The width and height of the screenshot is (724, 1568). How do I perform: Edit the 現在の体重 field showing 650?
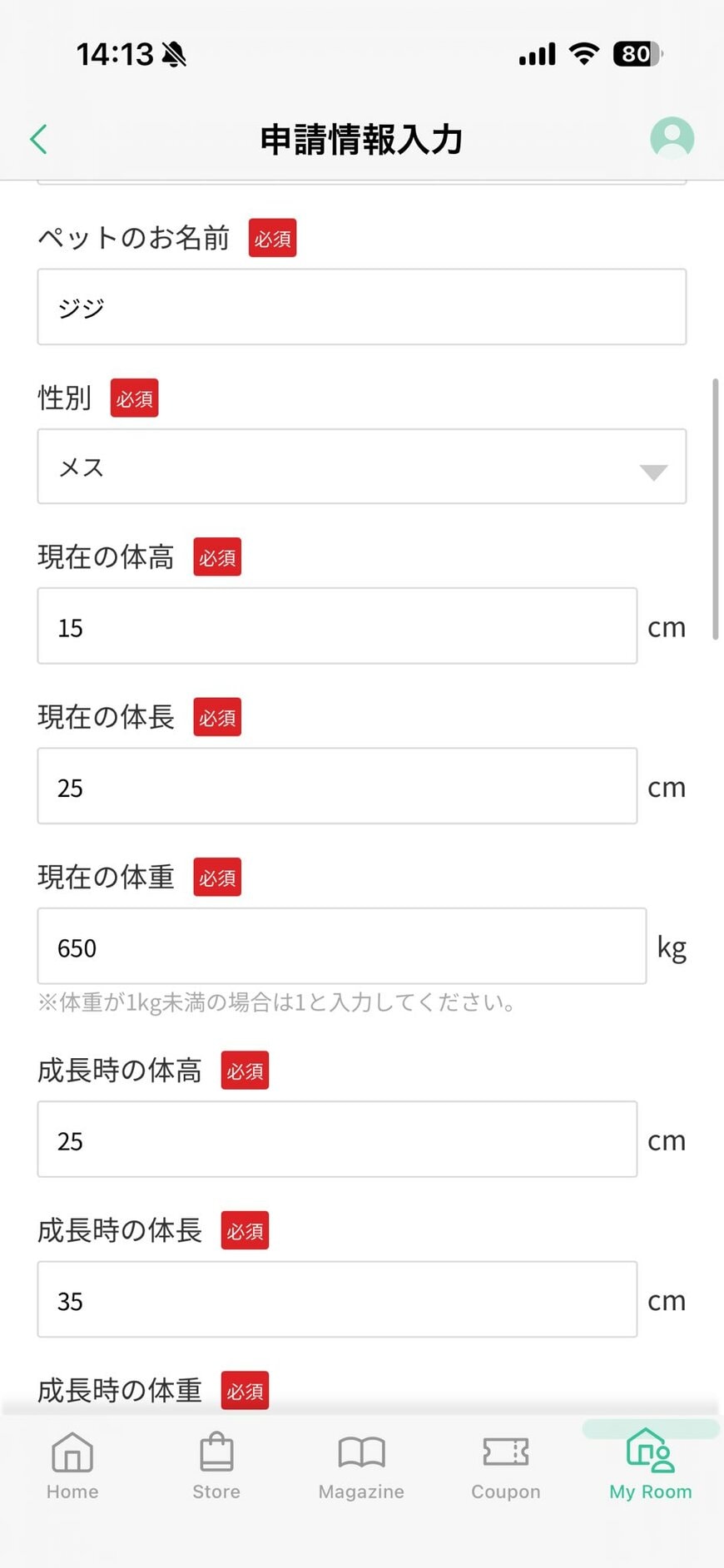pyautogui.click(x=342, y=947)
